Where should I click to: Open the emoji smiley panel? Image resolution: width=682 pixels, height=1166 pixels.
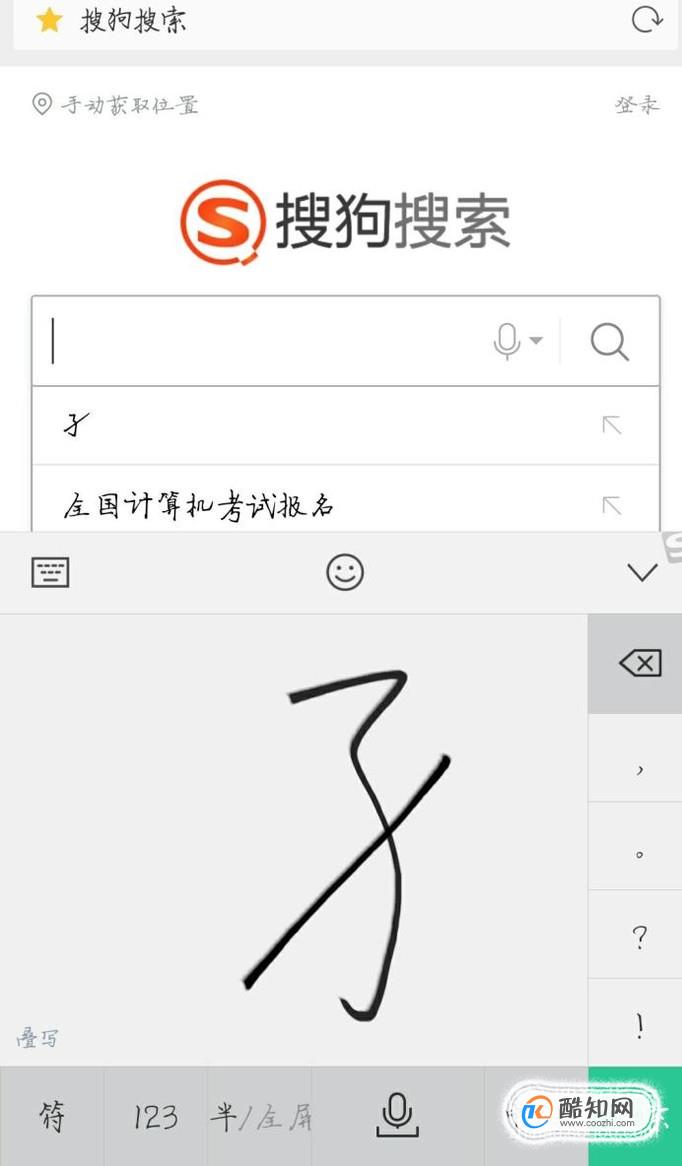pos(344,573)
